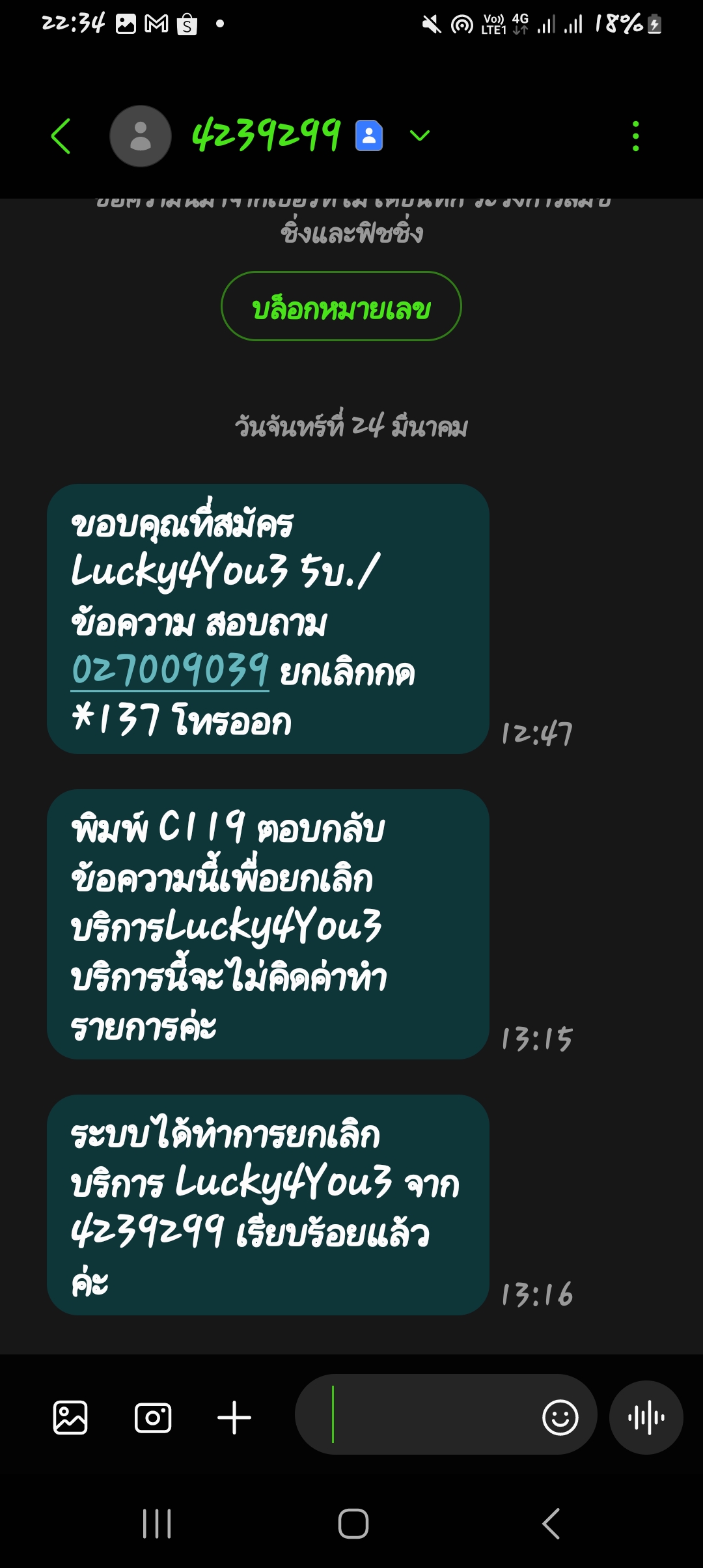Open the emoji smiley picker
This screenshot has width=703, height=1568.
pyautogui.click(x=560, y=1417)
